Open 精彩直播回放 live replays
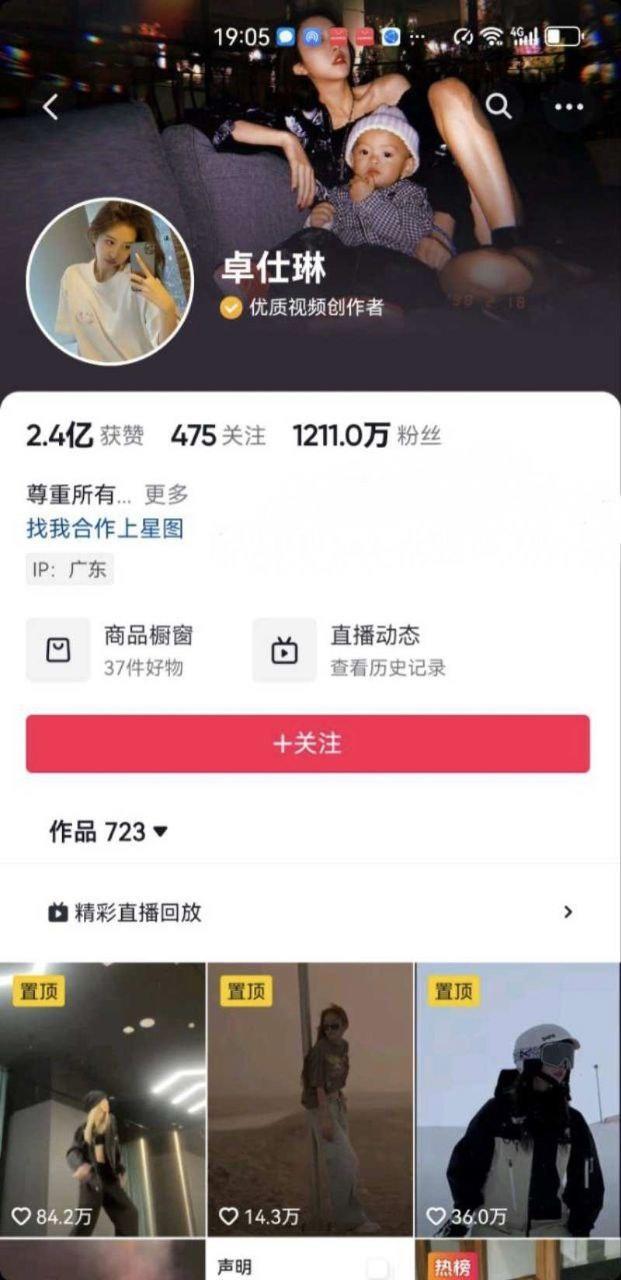 click(310, 912)
